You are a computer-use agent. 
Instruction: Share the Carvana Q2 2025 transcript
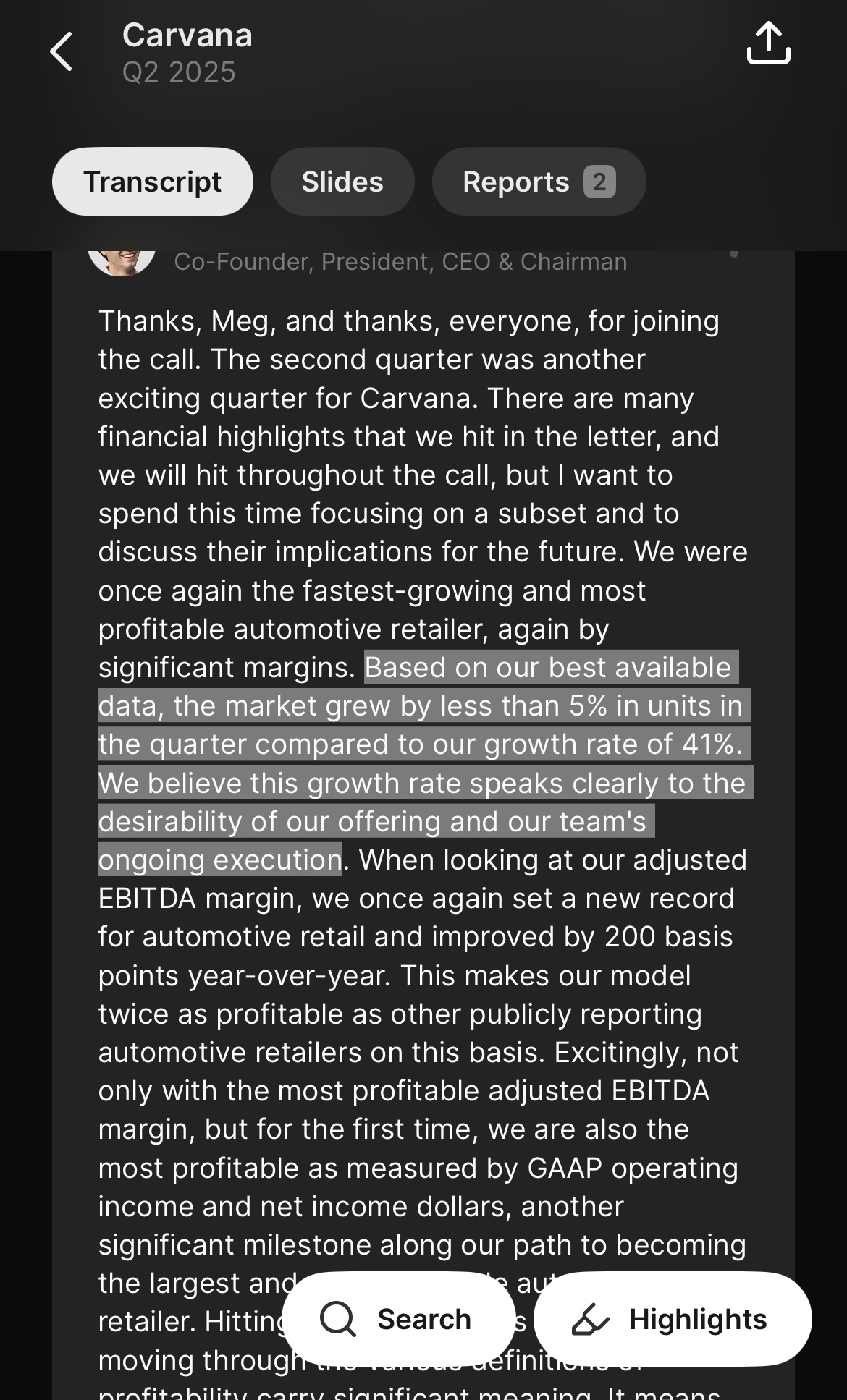click(x=768, y=43)
